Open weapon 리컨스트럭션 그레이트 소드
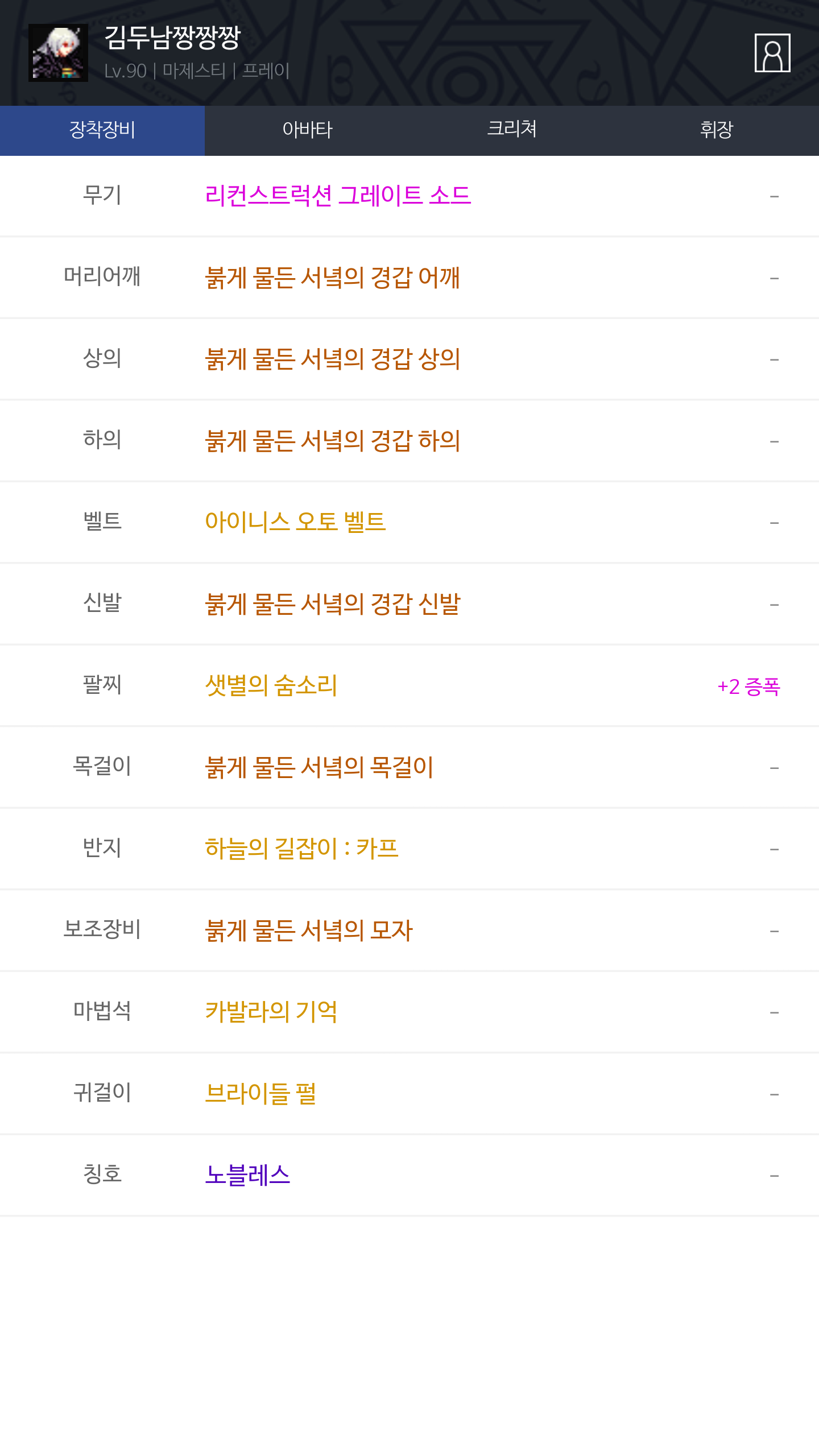 [409, 196]
